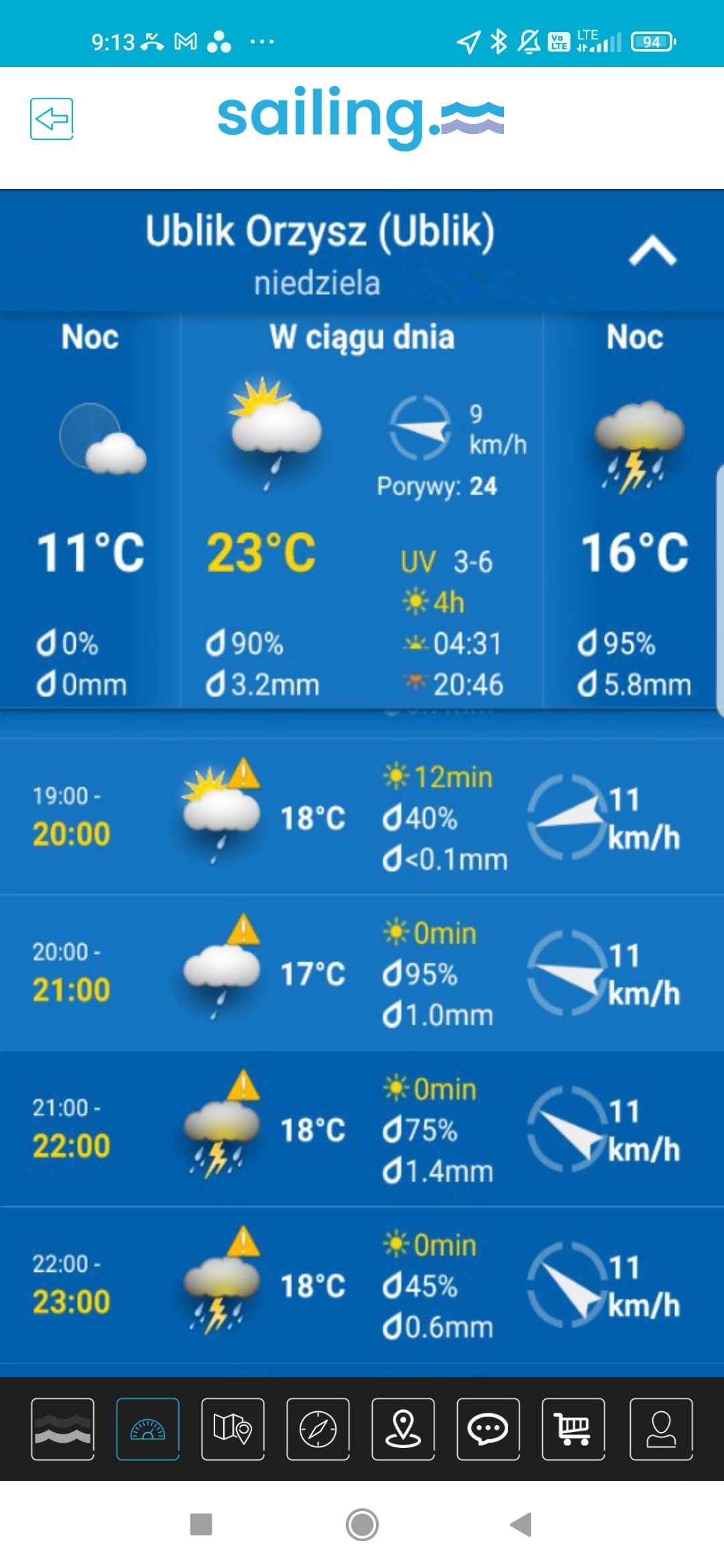This screenshot has width=724, height=1568.
Task: Open the location marker icon
Action: point(403,1429)
